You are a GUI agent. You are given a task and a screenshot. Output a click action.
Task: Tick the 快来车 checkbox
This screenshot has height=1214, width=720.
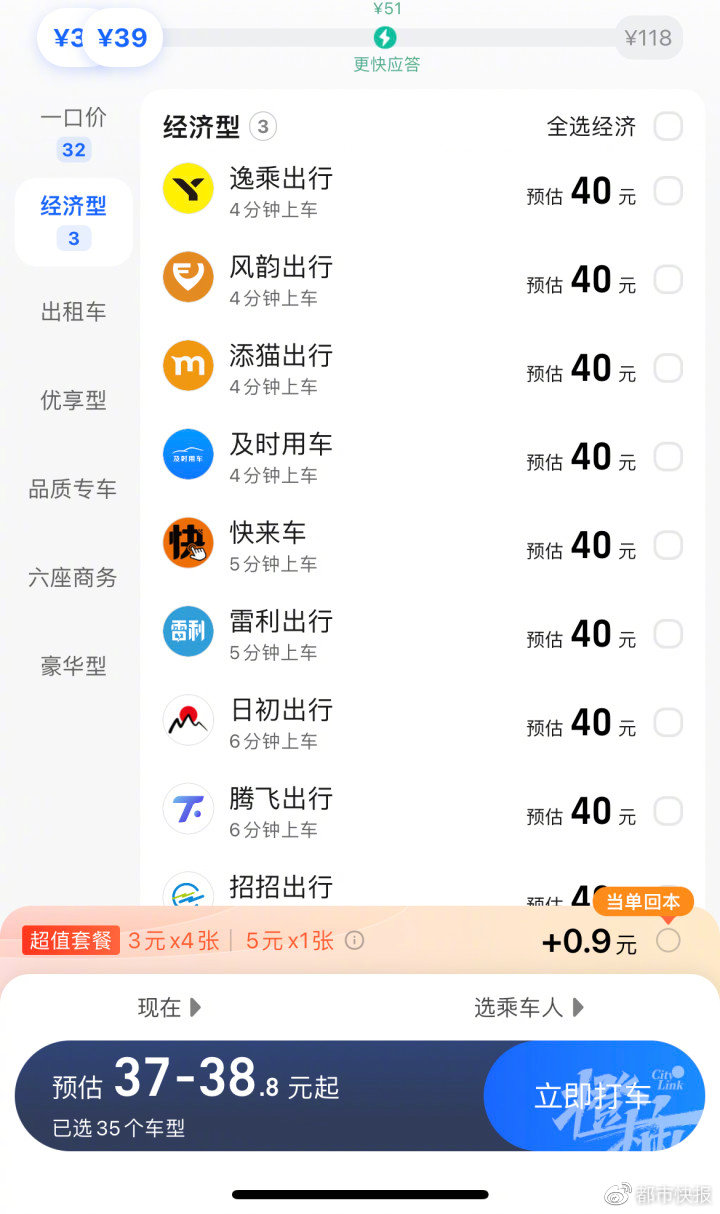tap(668, 545)
